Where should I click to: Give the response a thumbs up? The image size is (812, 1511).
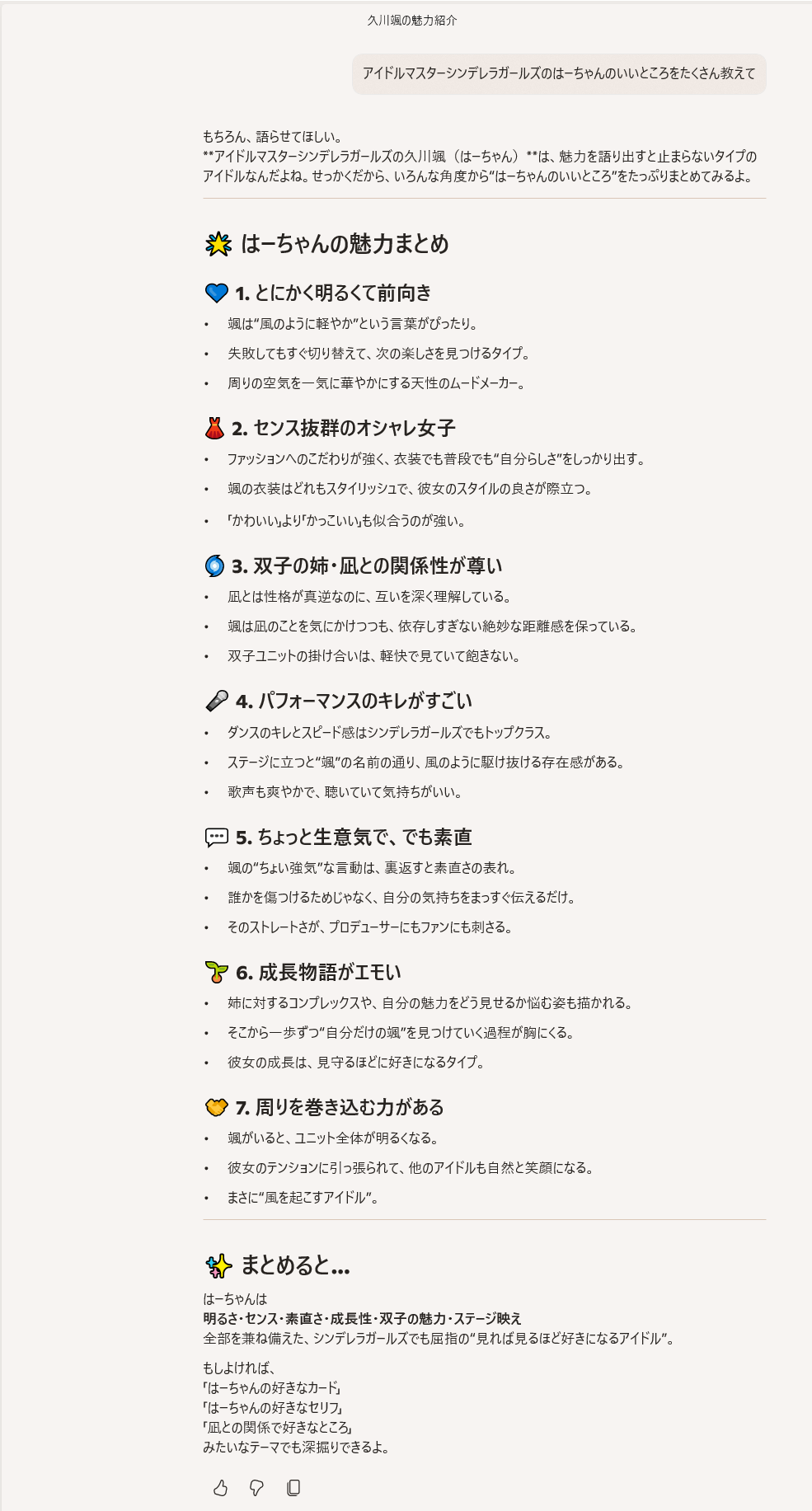(x=220, y=1487)
